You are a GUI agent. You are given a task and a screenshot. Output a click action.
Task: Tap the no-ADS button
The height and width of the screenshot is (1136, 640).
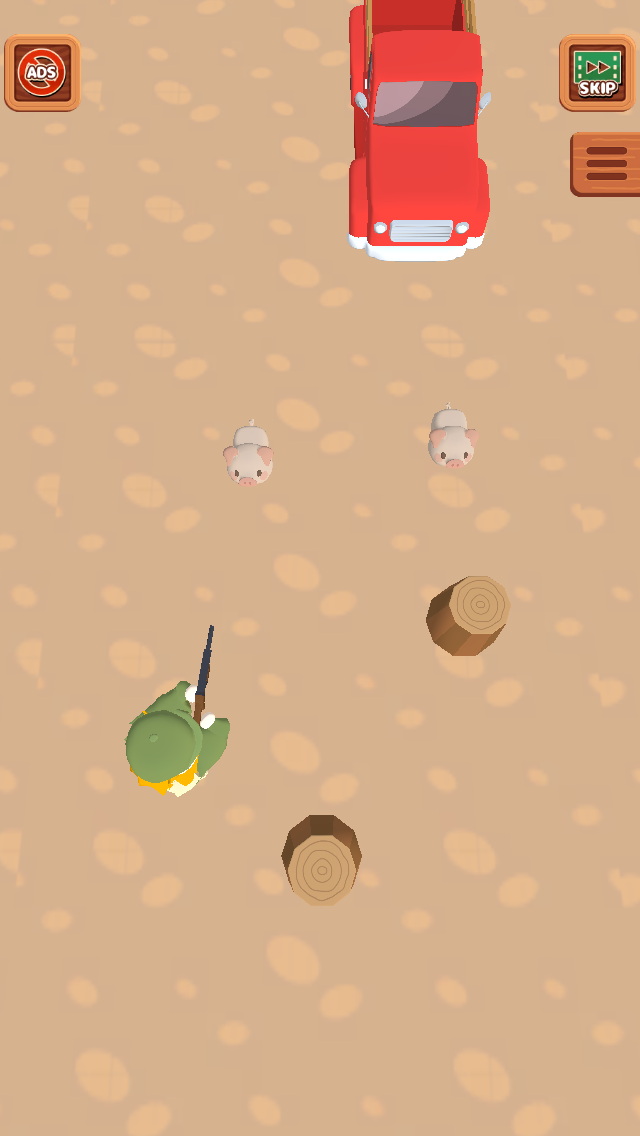(x=42, y=73)
